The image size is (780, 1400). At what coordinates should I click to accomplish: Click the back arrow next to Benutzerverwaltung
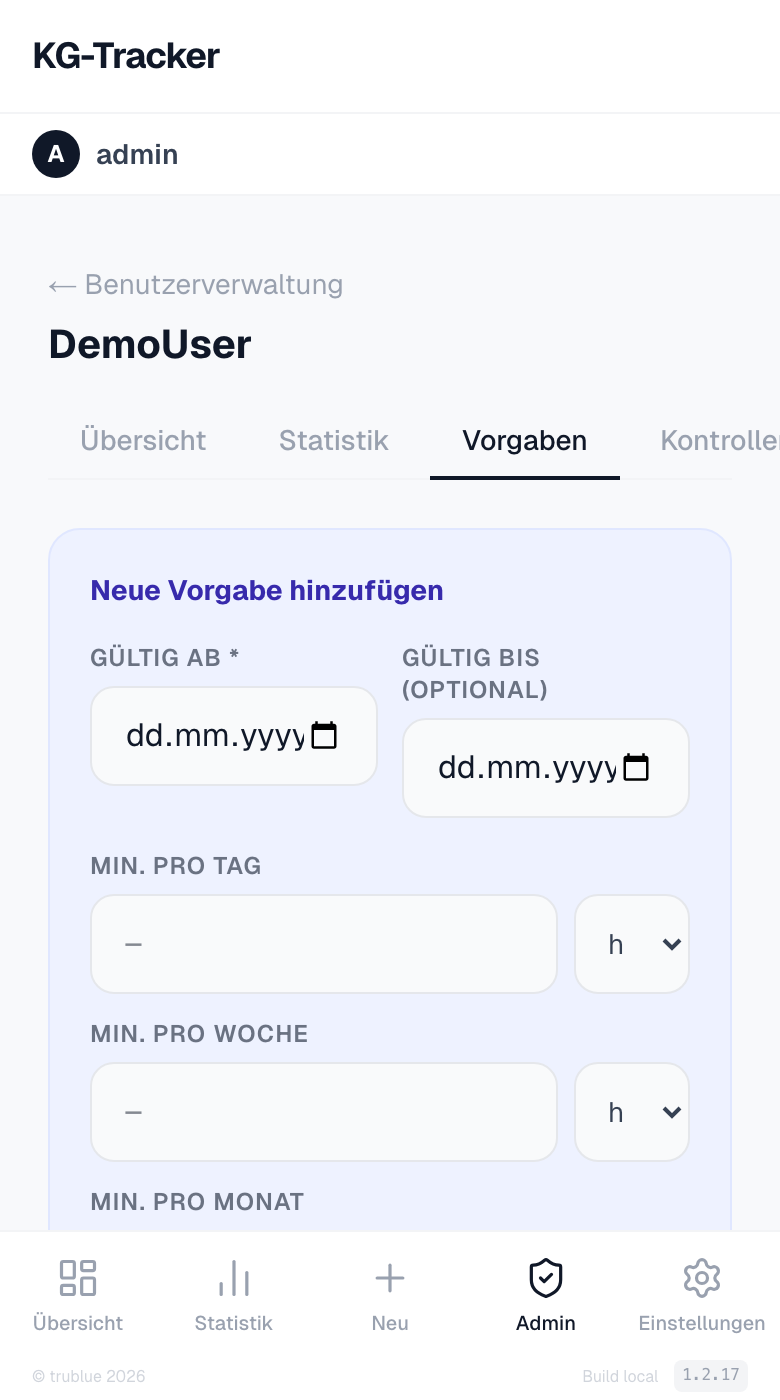click(x=61, y=285)
